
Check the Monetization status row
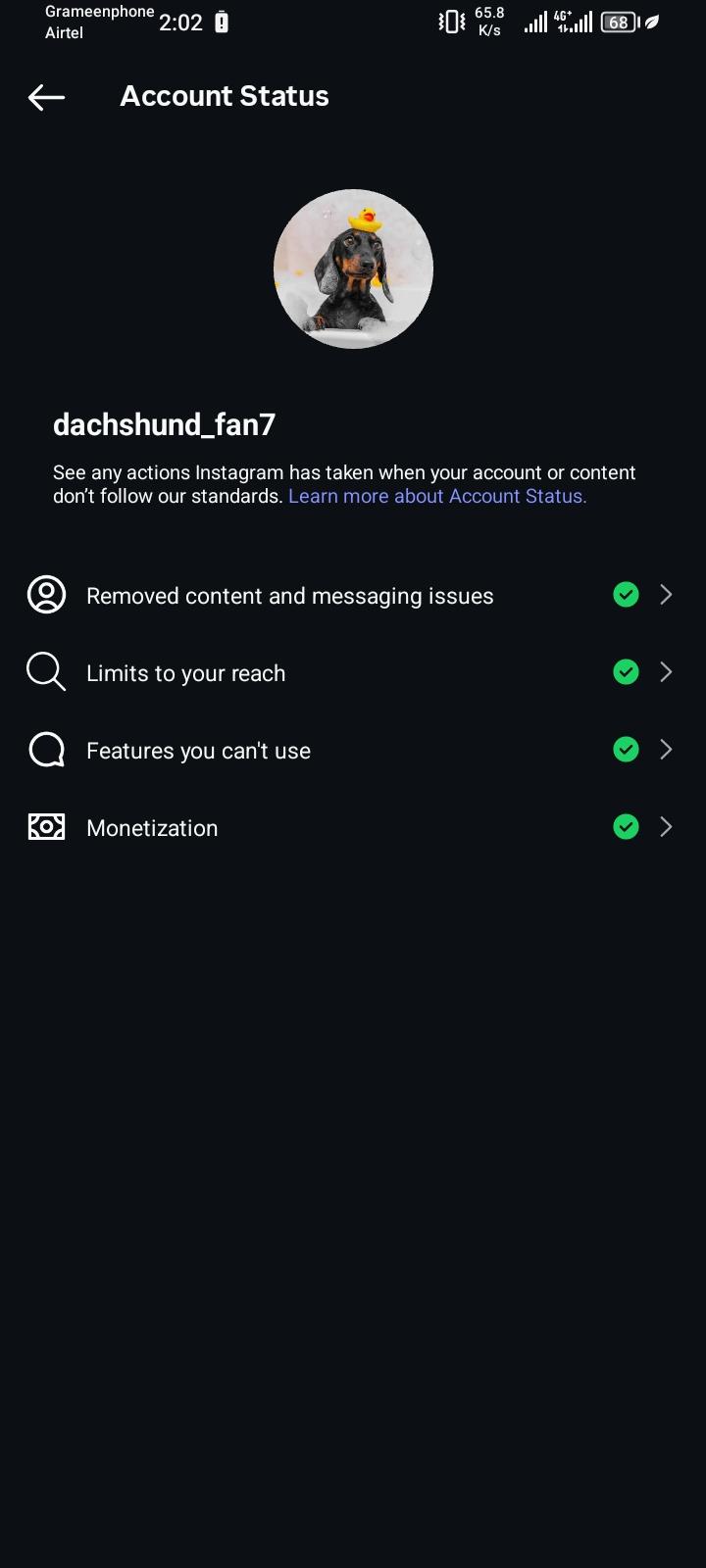tap(152, 828)
